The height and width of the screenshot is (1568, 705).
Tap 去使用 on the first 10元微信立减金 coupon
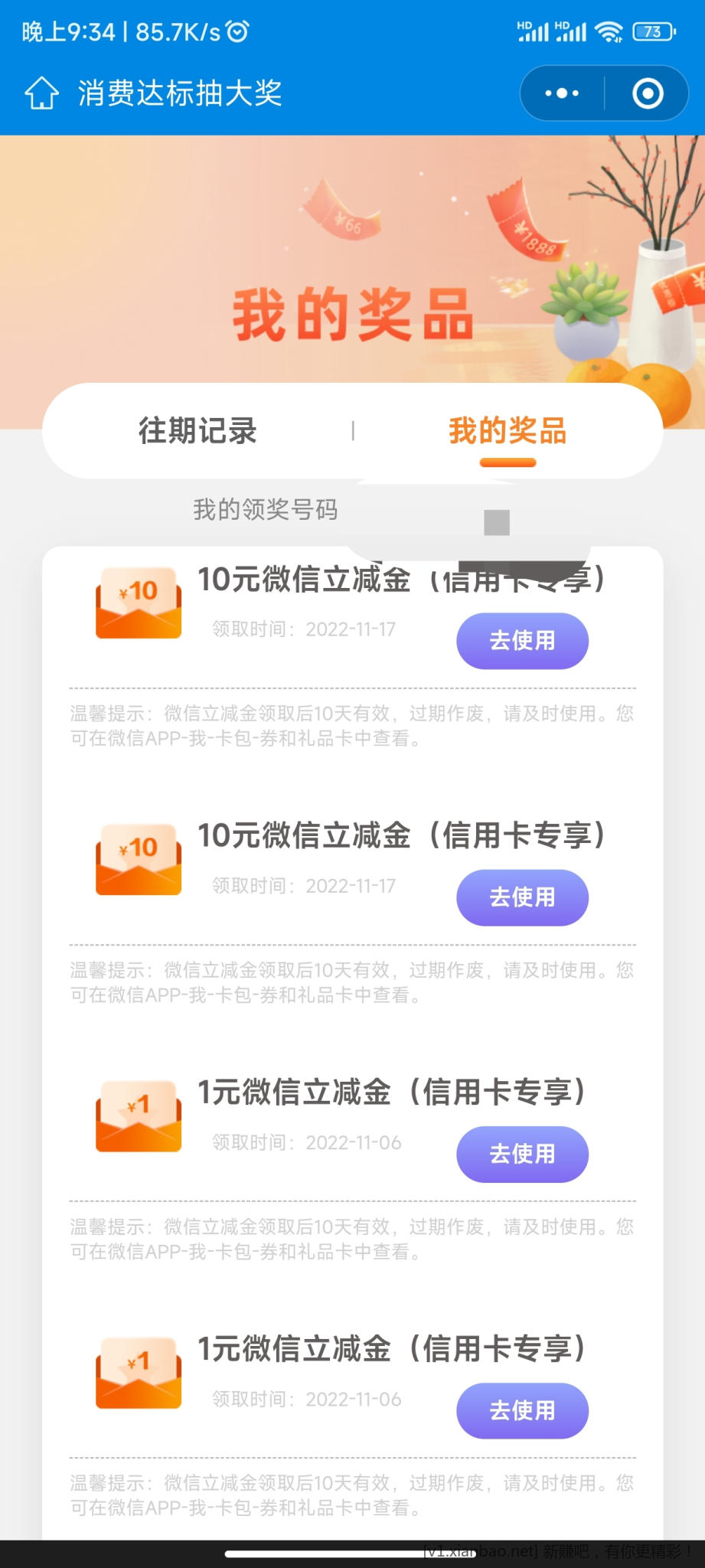[x=522, y=641]
